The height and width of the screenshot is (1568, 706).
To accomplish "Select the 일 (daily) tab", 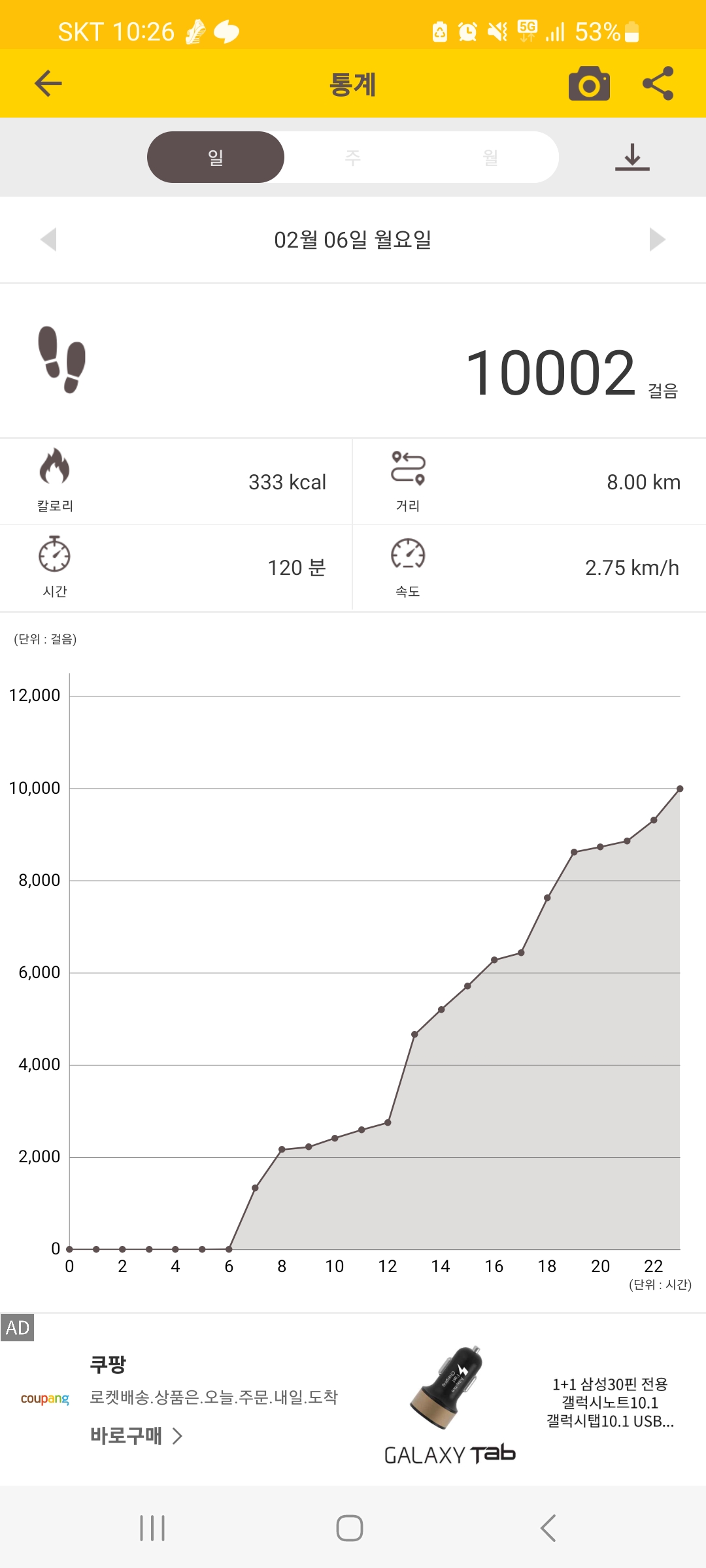I will point(216,157).
